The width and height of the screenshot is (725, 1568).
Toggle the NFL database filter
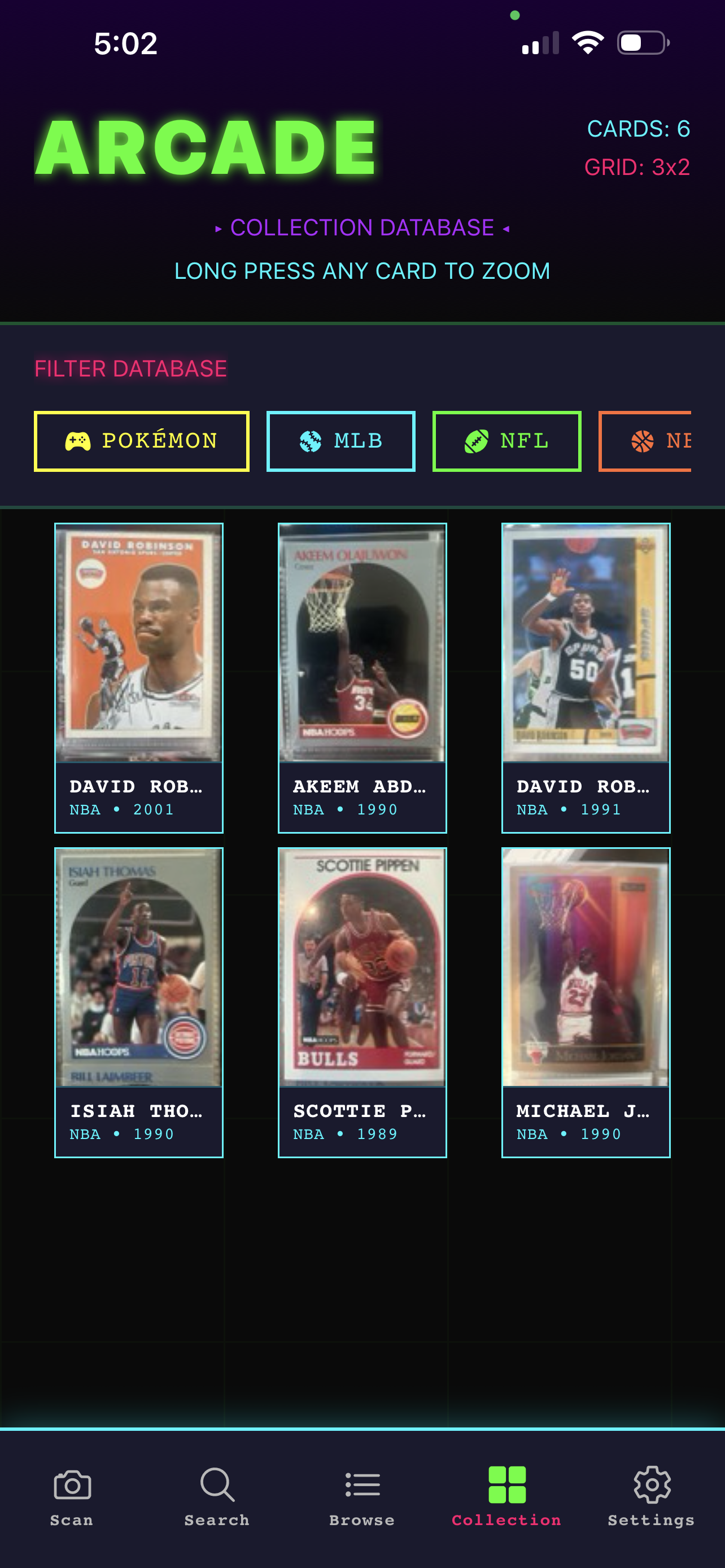(507, 440)
